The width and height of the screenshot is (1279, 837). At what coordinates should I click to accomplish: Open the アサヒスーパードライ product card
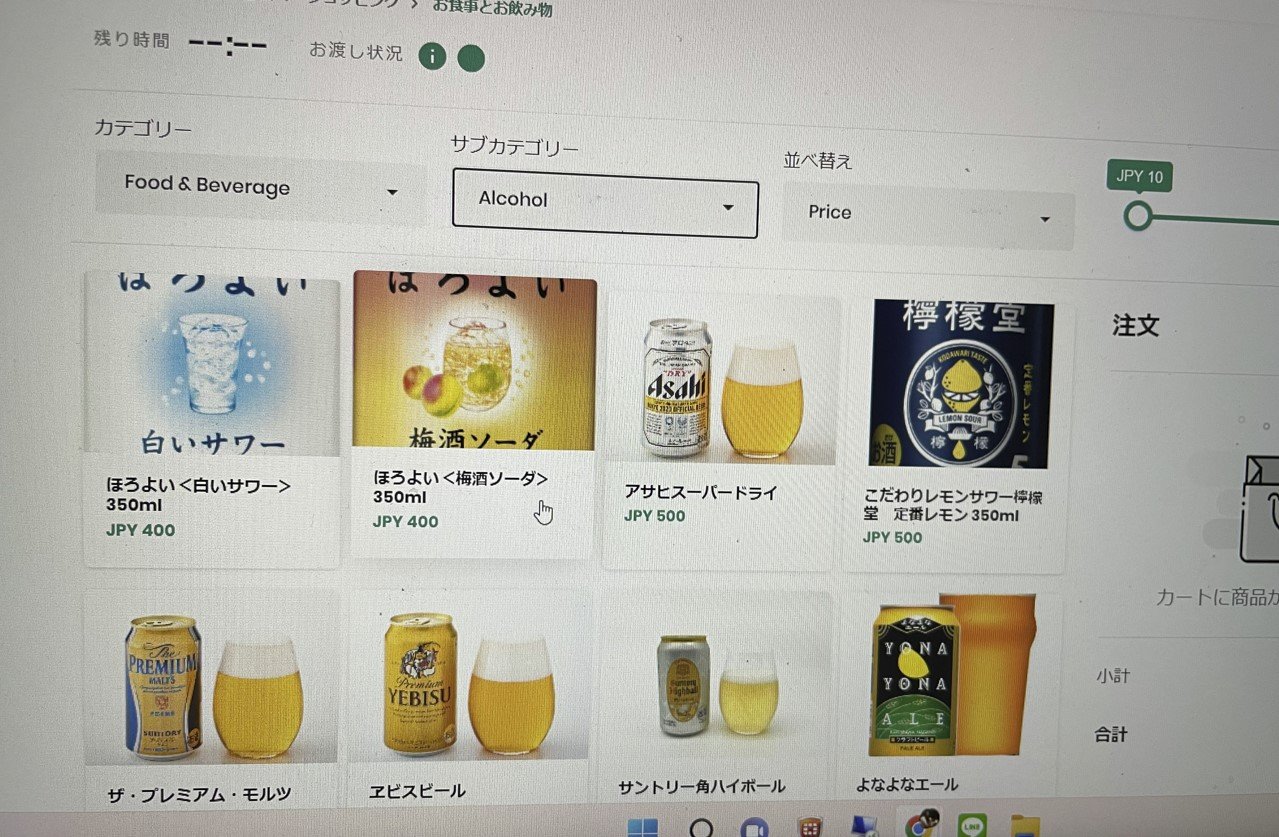720,430
